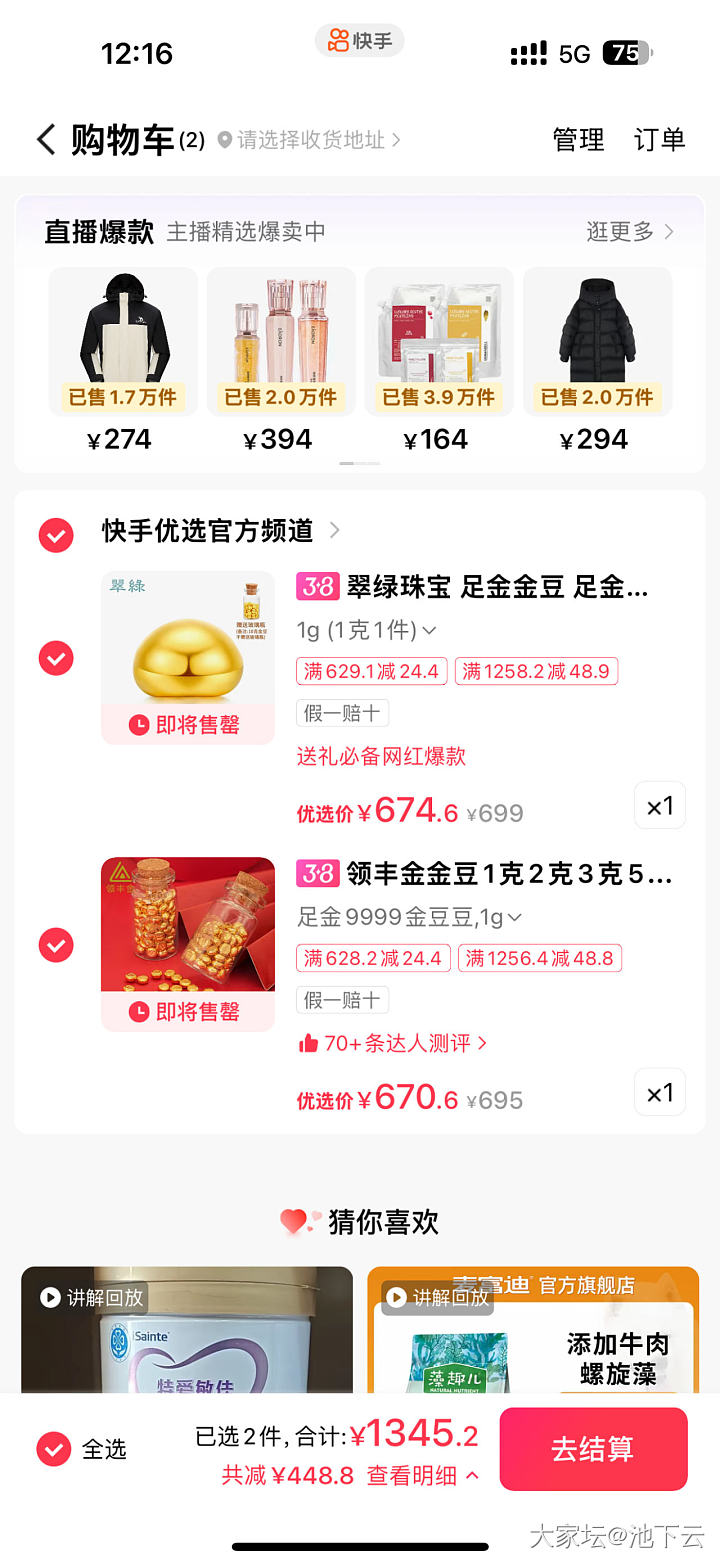
Task: Choose a delivery address
Action: pos(310,140)
